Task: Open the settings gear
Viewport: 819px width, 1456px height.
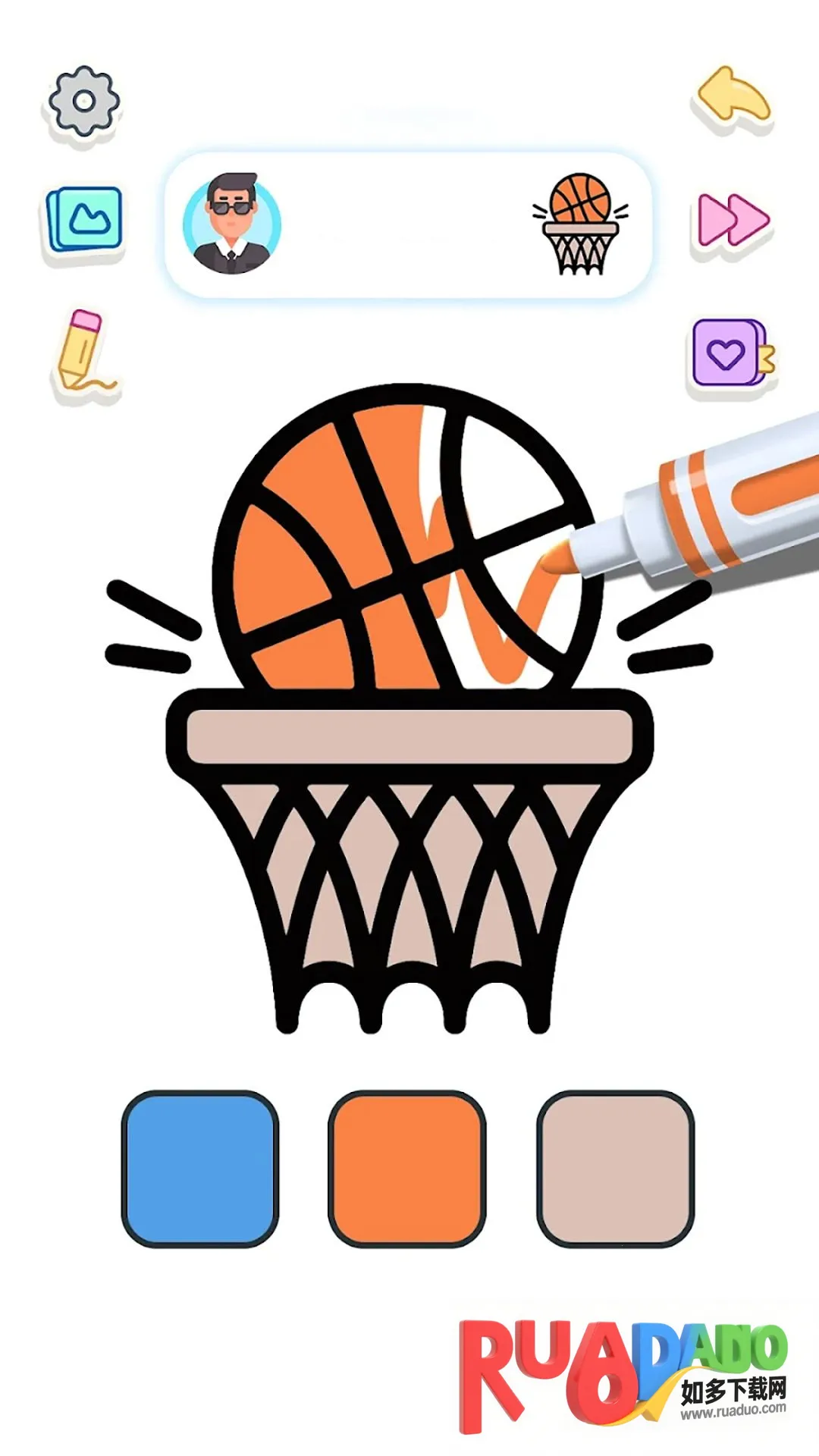Action: tap(84, 102)
